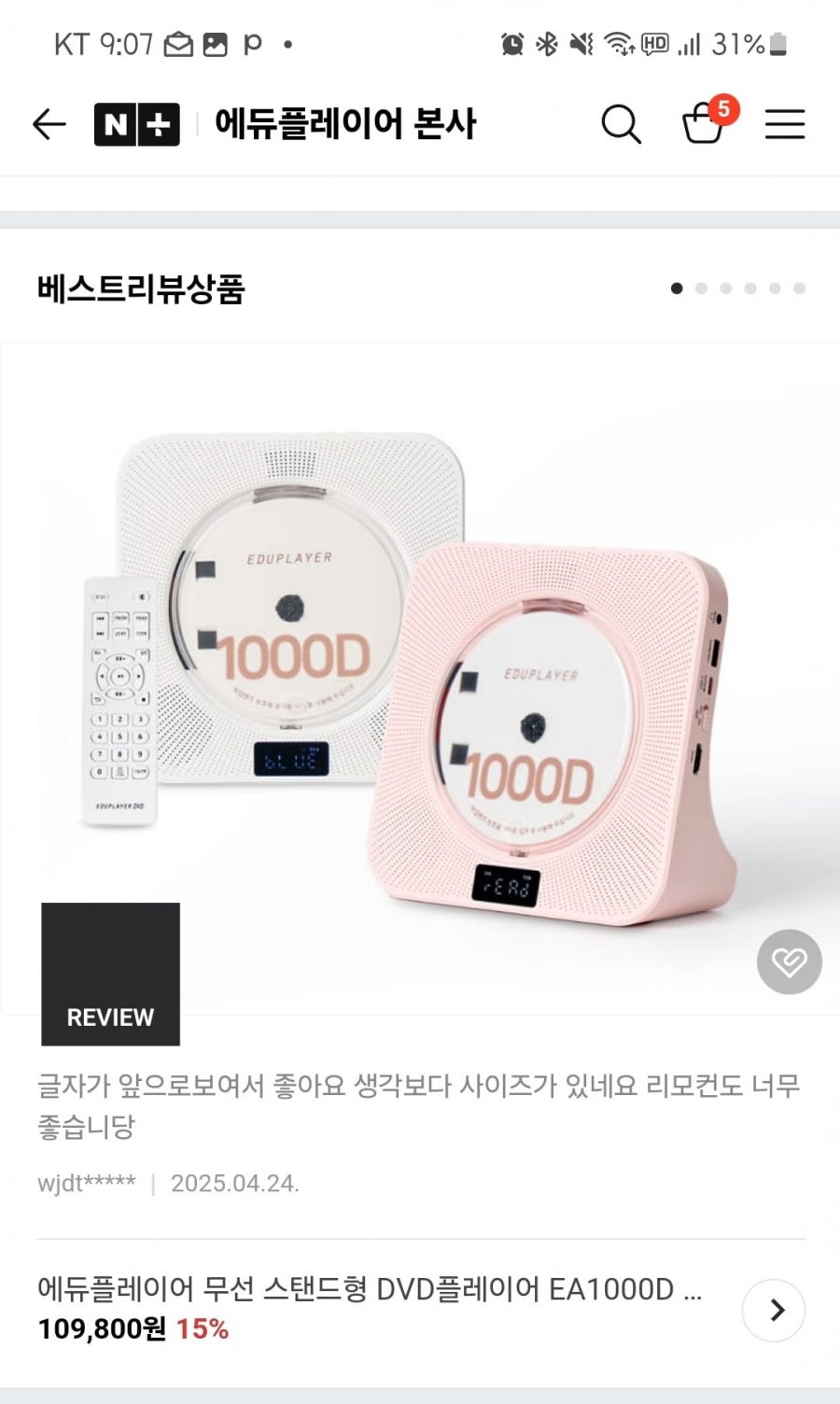
Task: Tap the 에듀플레이어 본사 store title
Action: pyautogui.click(x=345, y=124)
